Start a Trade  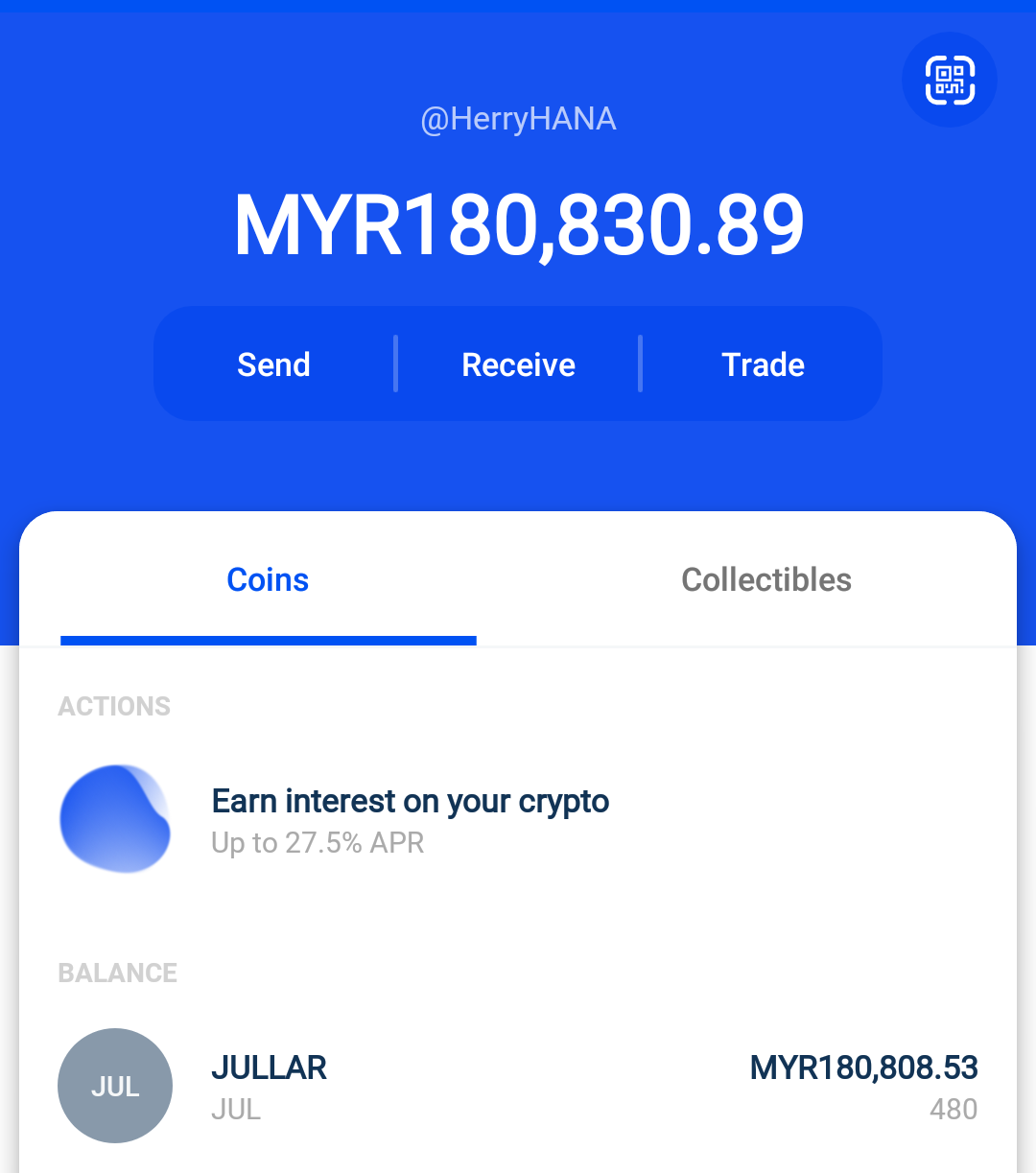[x=763, y=364]
